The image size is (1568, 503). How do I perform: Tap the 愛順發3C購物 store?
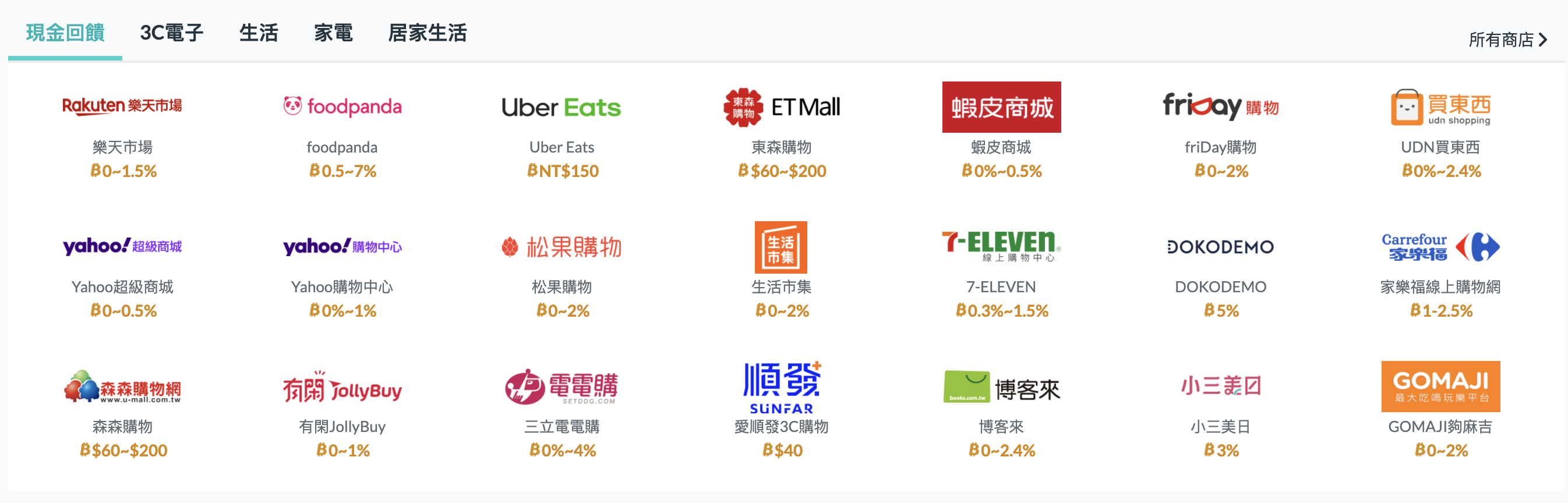pyautogui.click(x=782, y=411)
